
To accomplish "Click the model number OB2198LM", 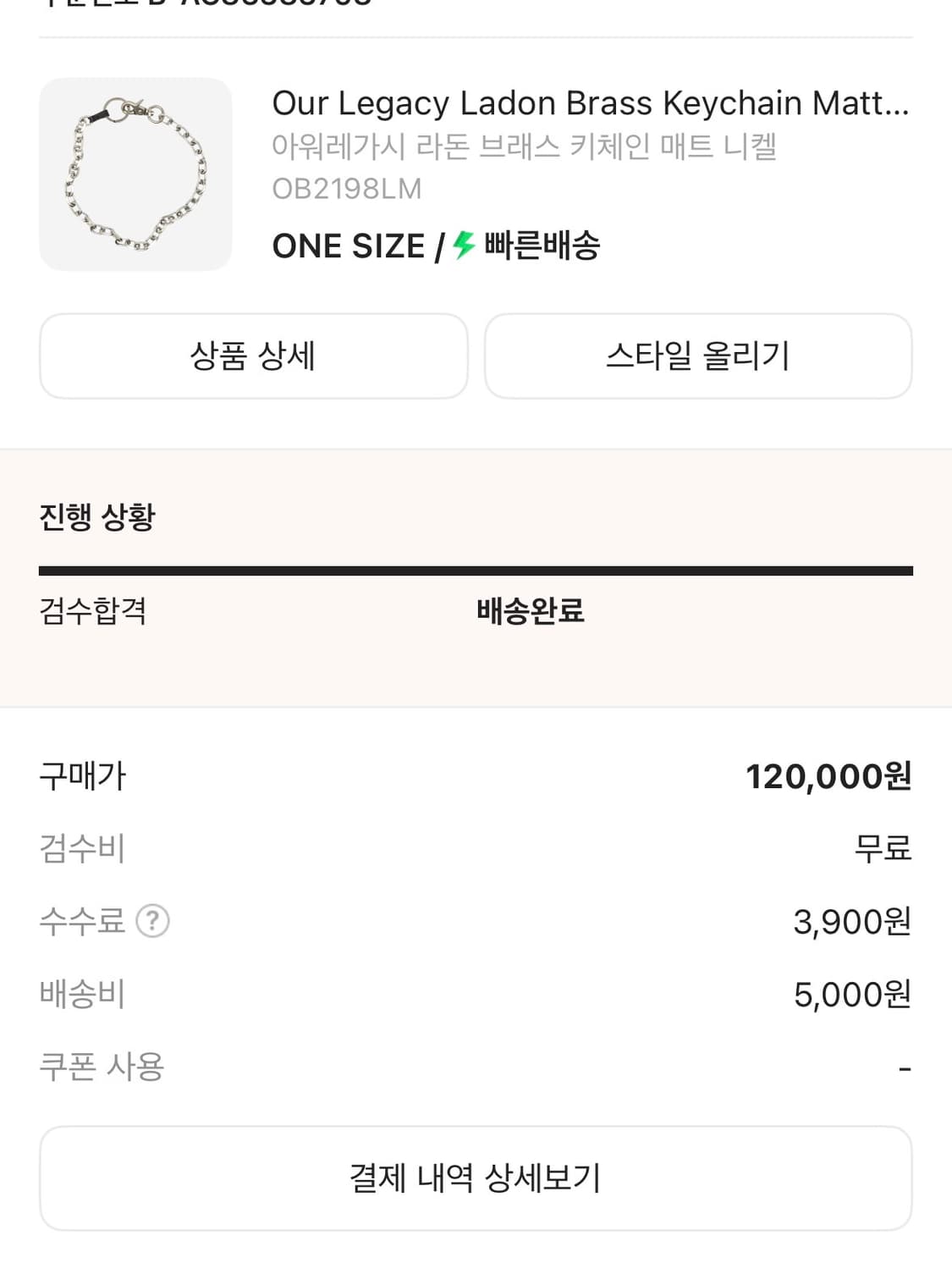I will pyautogui.click(x=347, y=188).
